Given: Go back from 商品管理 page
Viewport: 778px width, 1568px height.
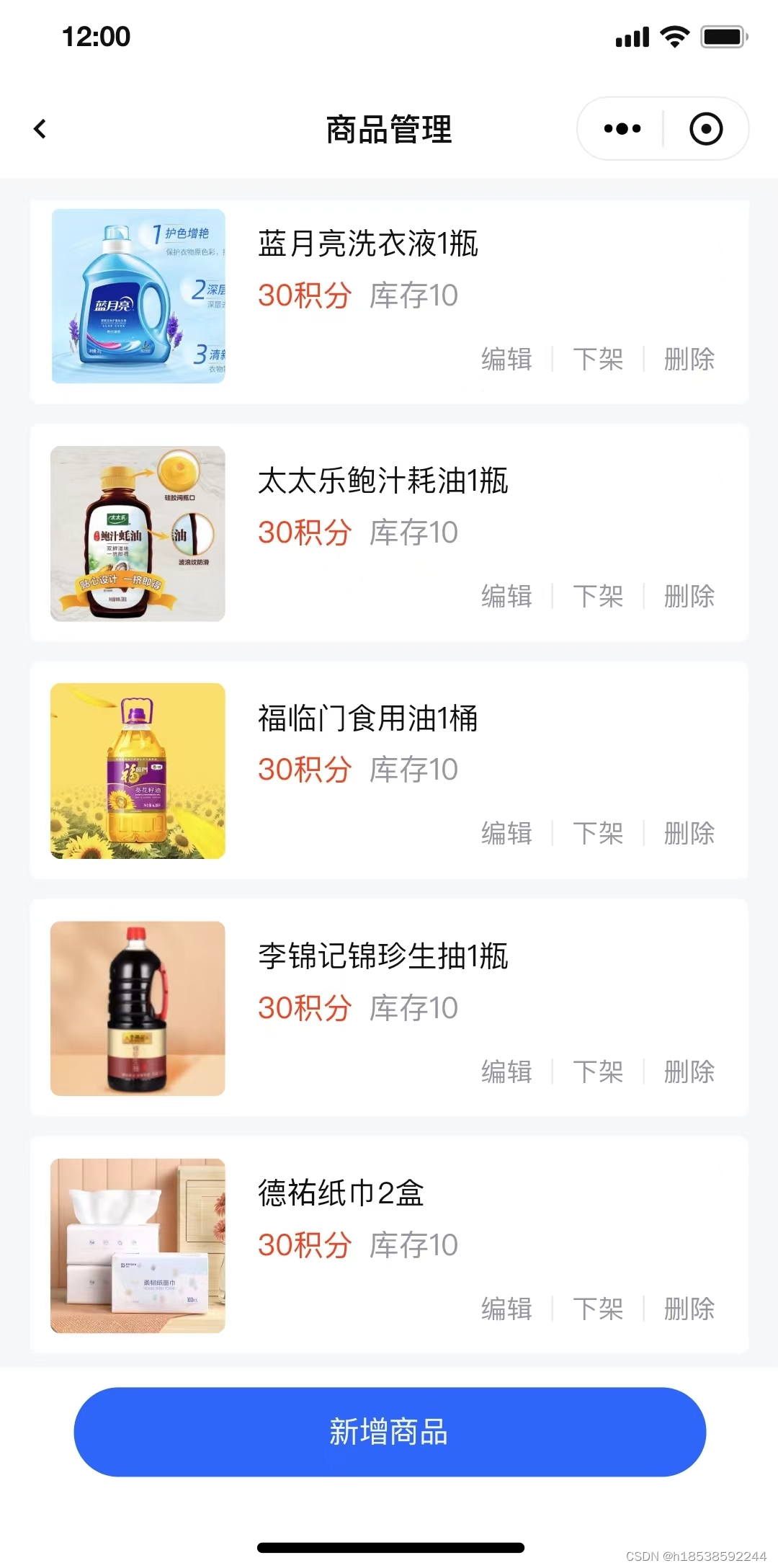Looking at the screenshot, I should [40, 129].
